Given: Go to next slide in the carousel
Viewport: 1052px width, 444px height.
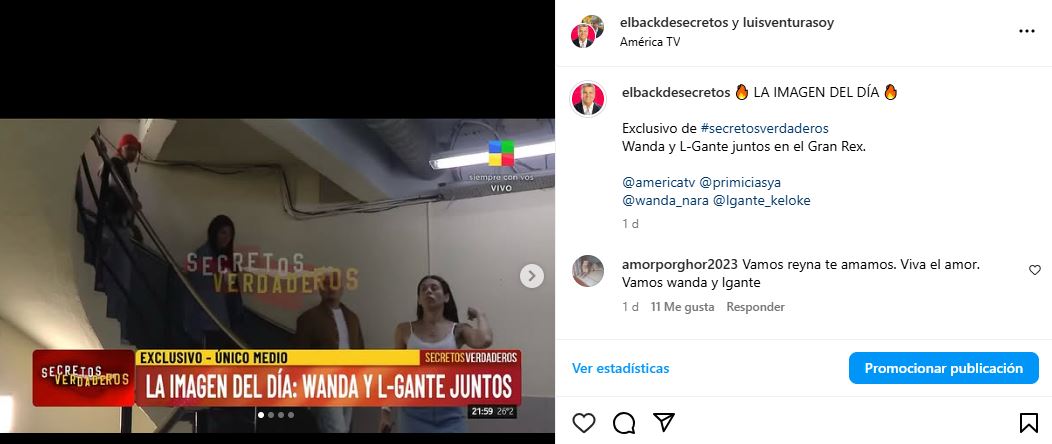Looking at the screenshot, I should tap(533, 275).
